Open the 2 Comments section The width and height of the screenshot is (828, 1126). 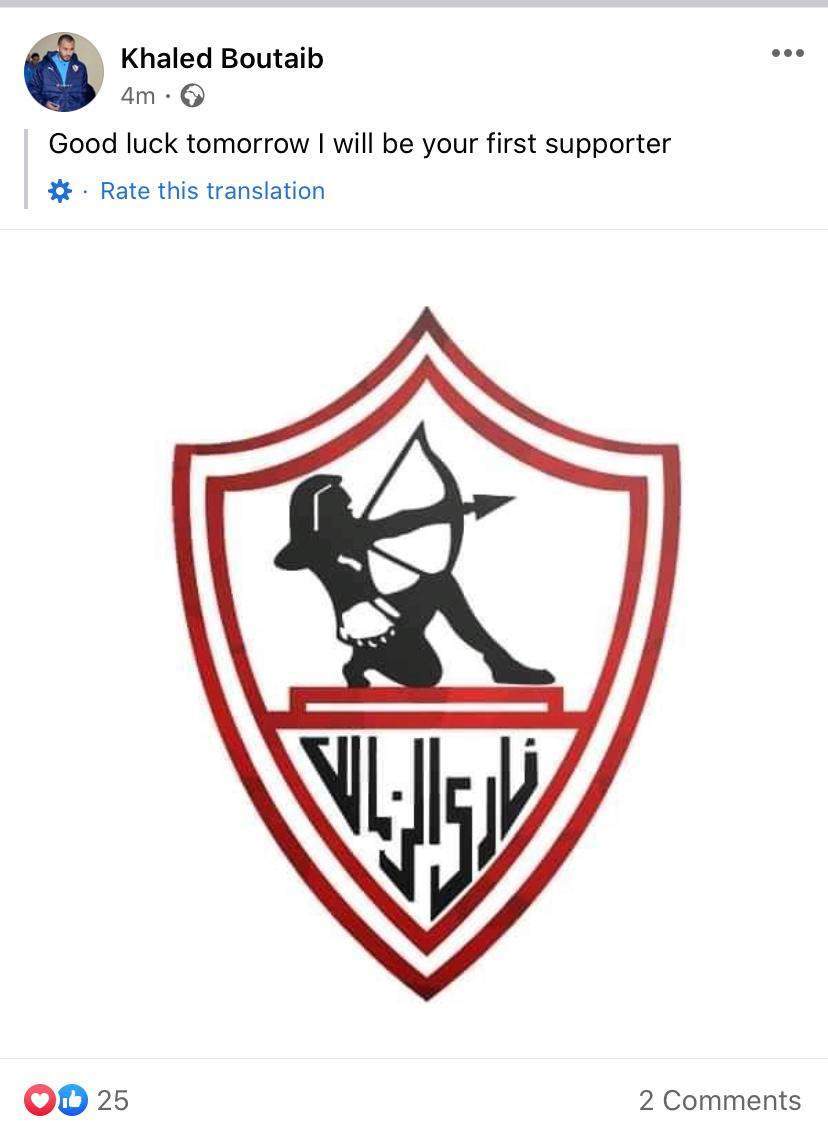pos(719,1100)
